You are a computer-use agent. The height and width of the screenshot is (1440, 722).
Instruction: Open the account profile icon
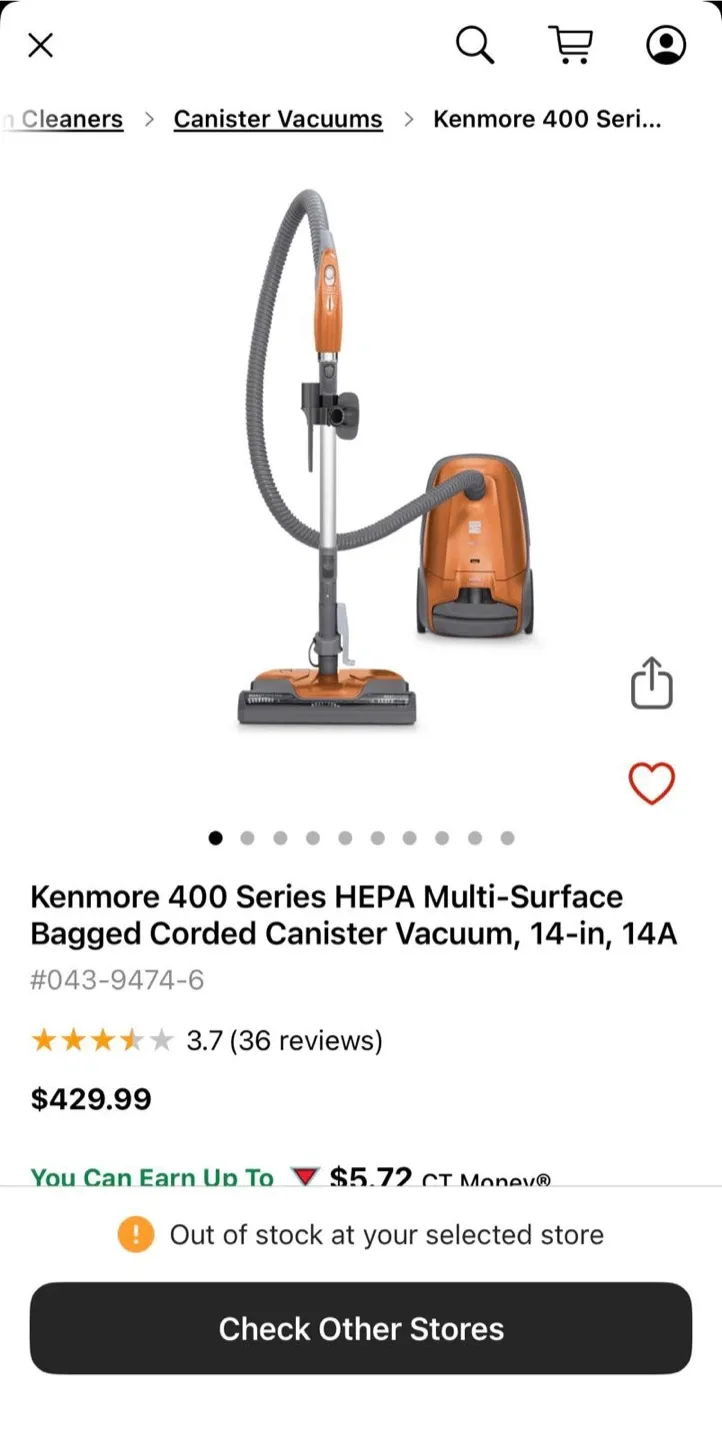pyautogui.click(x=665, y=45)
